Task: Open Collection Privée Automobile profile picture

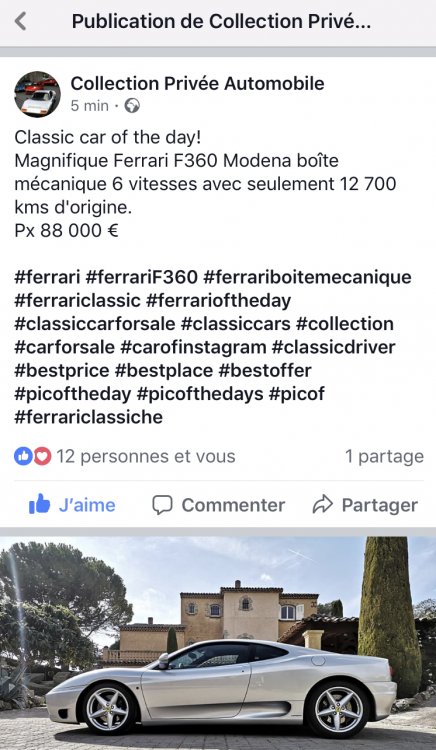Action: click(x=37, y=94)
